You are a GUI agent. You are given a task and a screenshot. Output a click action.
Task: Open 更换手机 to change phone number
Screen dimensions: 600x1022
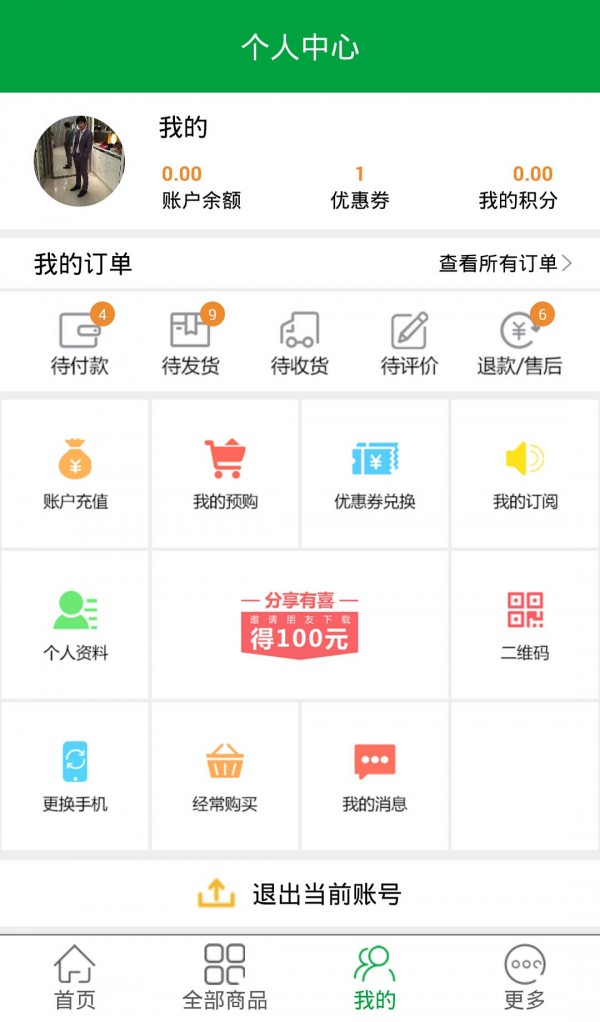tap(75, 776)
